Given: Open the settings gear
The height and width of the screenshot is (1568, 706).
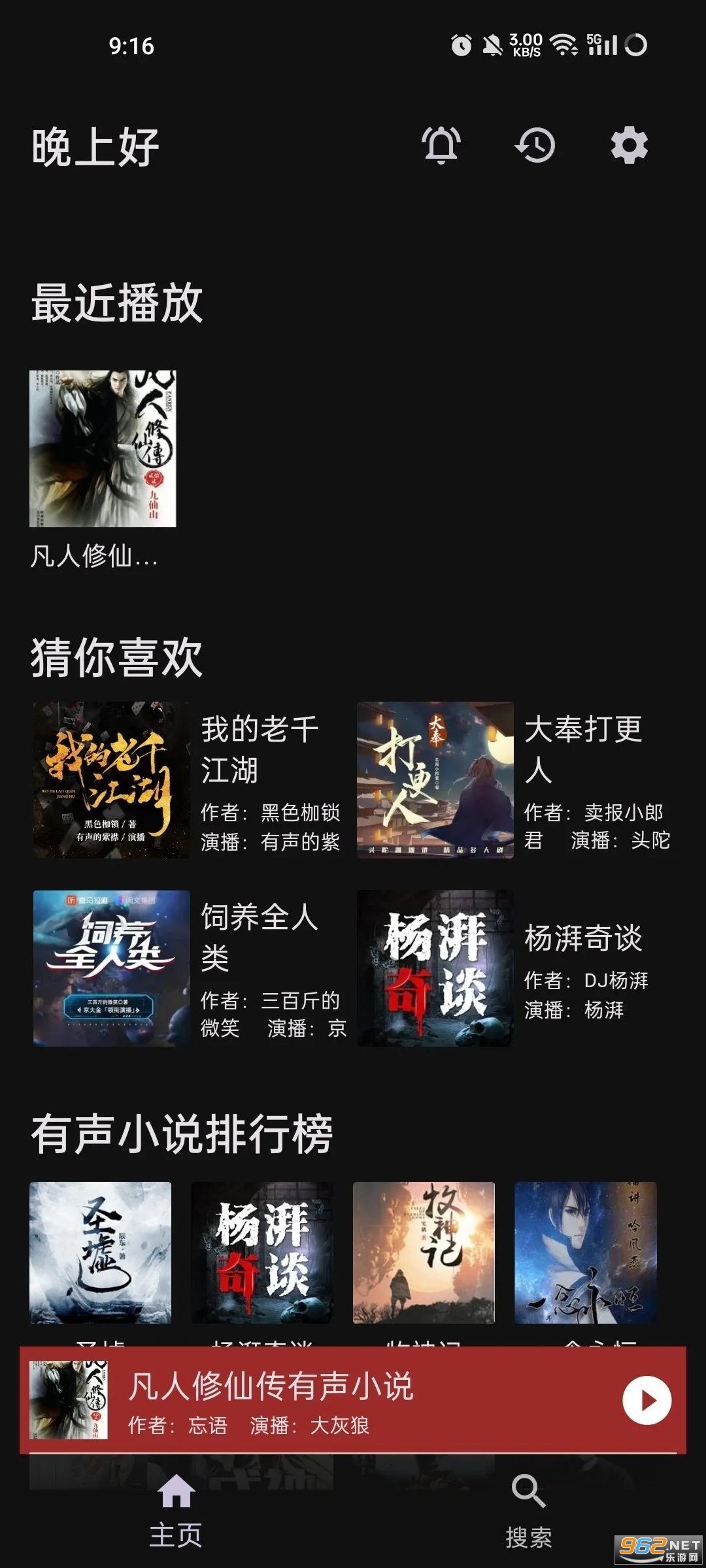Looking at the screenshot, I should point(629,145).
